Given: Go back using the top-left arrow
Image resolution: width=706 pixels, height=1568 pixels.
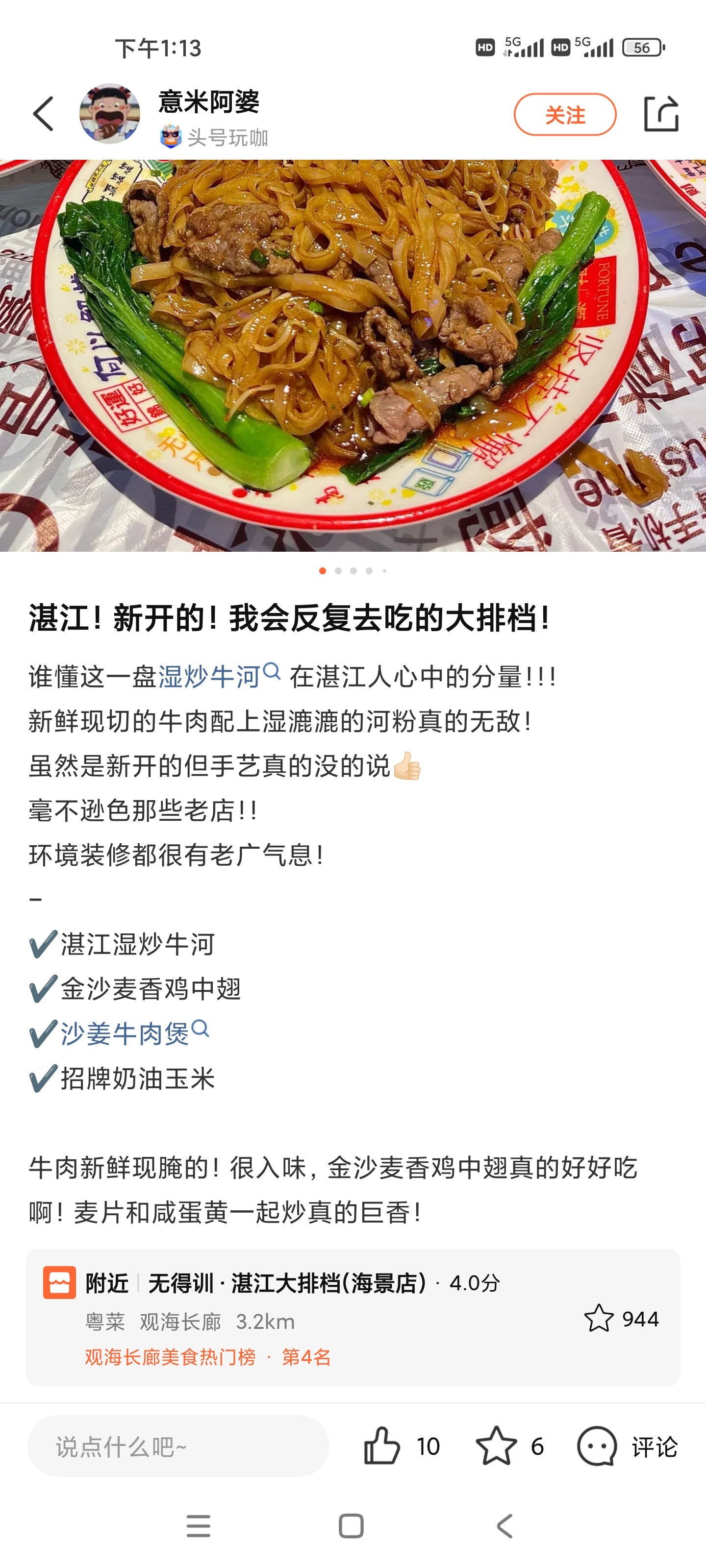Looking at the screenshot, I should (x=43, y=114).
